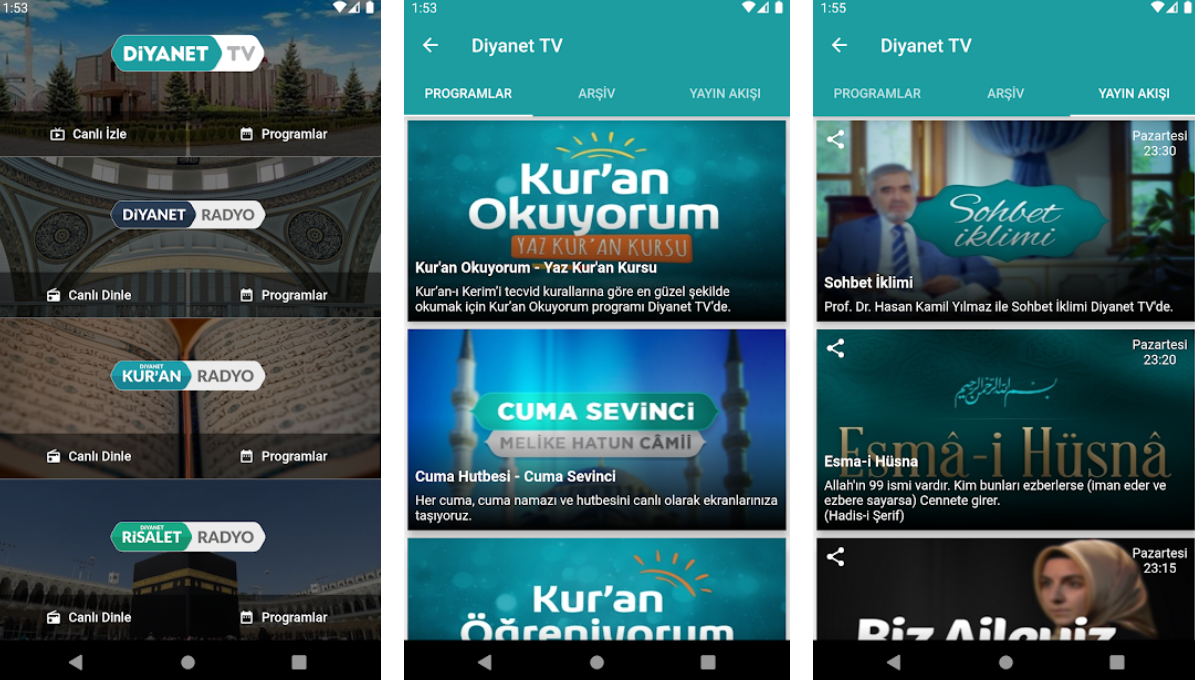The image size is (1195, 680).
Task: Tap share icon on Biz Aileyiz card
Action: [x=836, y=557]
